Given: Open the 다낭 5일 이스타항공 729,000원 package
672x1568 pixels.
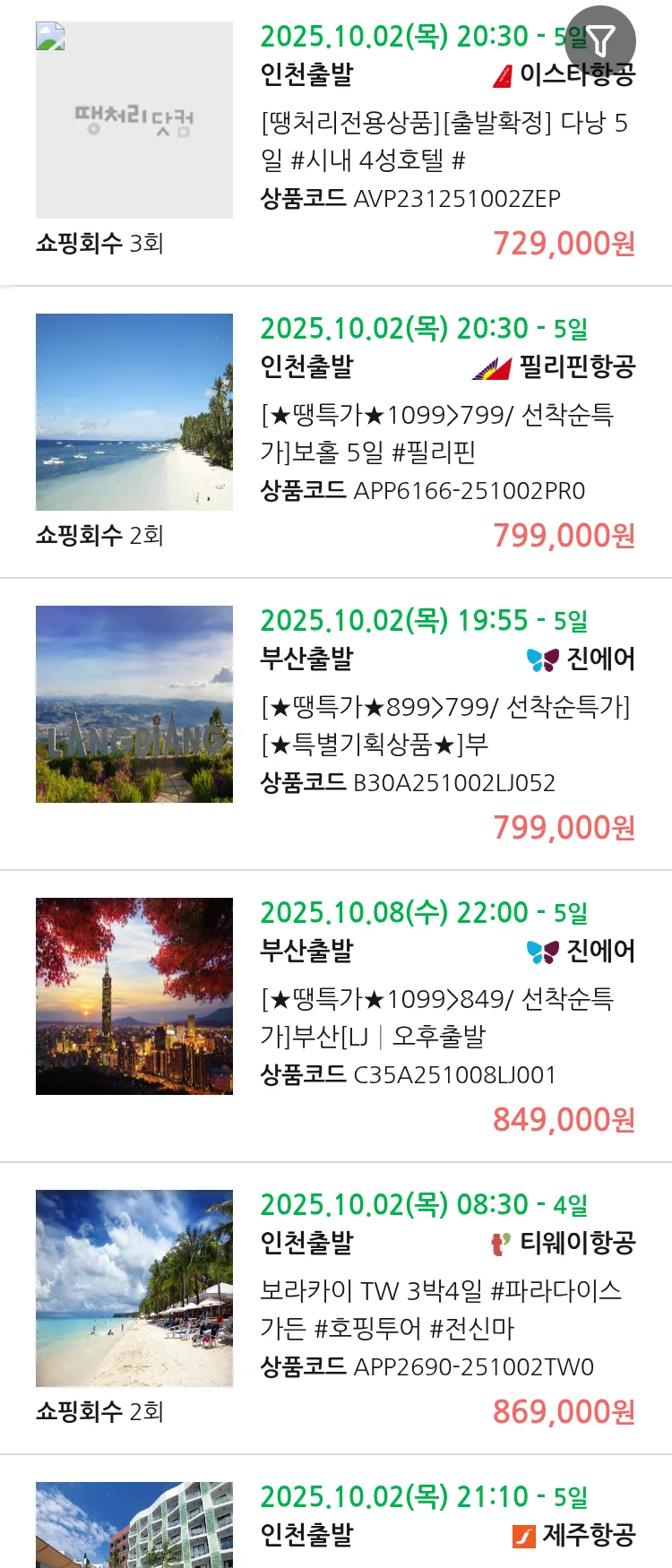Looking at the screenshot, I should [444, 141].
